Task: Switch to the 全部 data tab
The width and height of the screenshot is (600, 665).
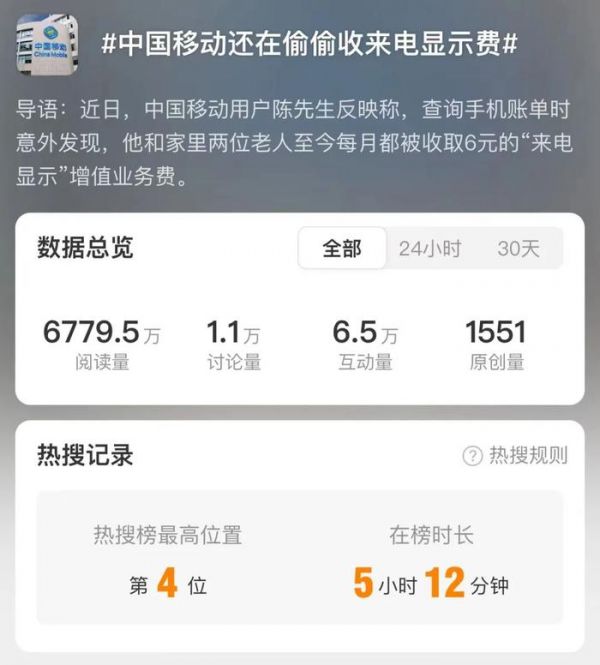Action: [x=342, y=249]
